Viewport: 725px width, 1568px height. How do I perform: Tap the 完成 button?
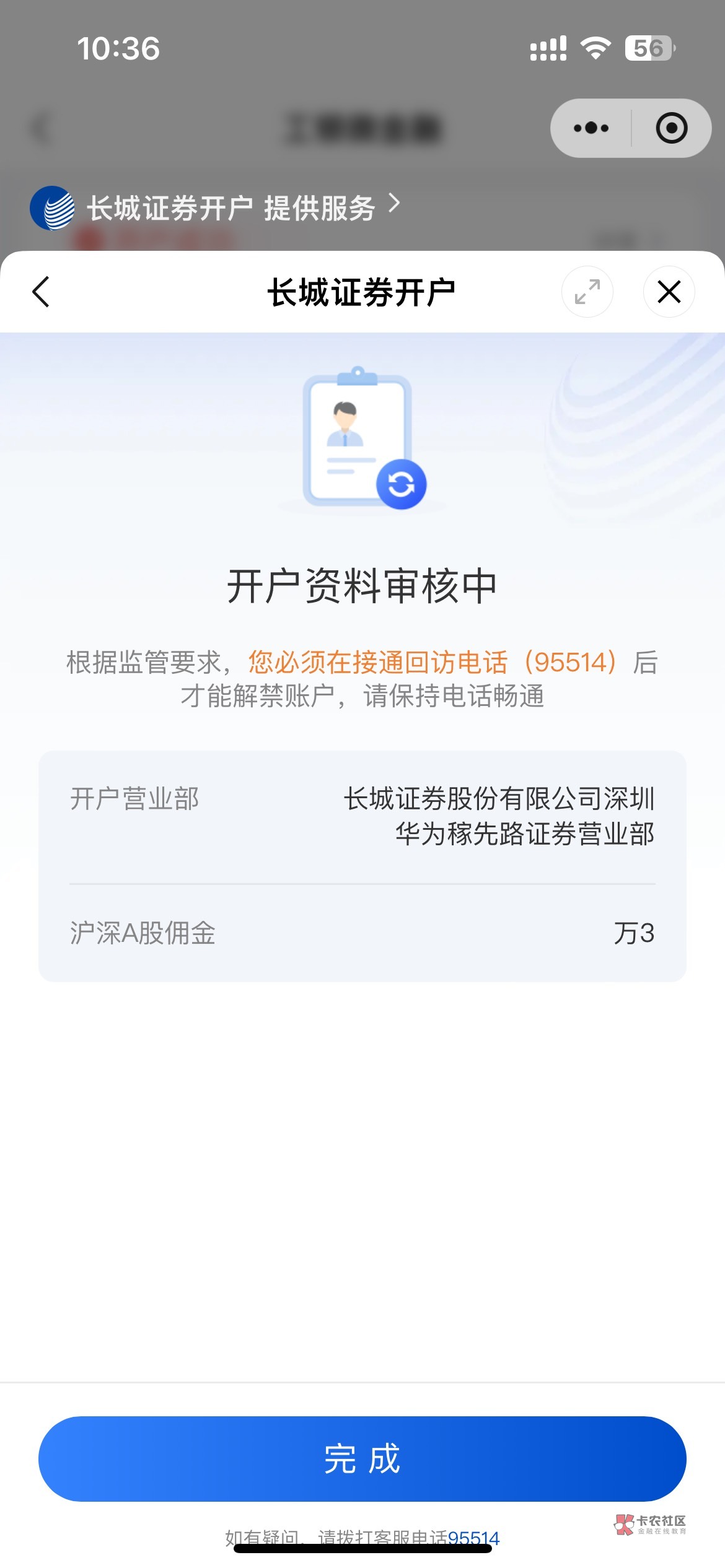click(x=362, y=1462)
